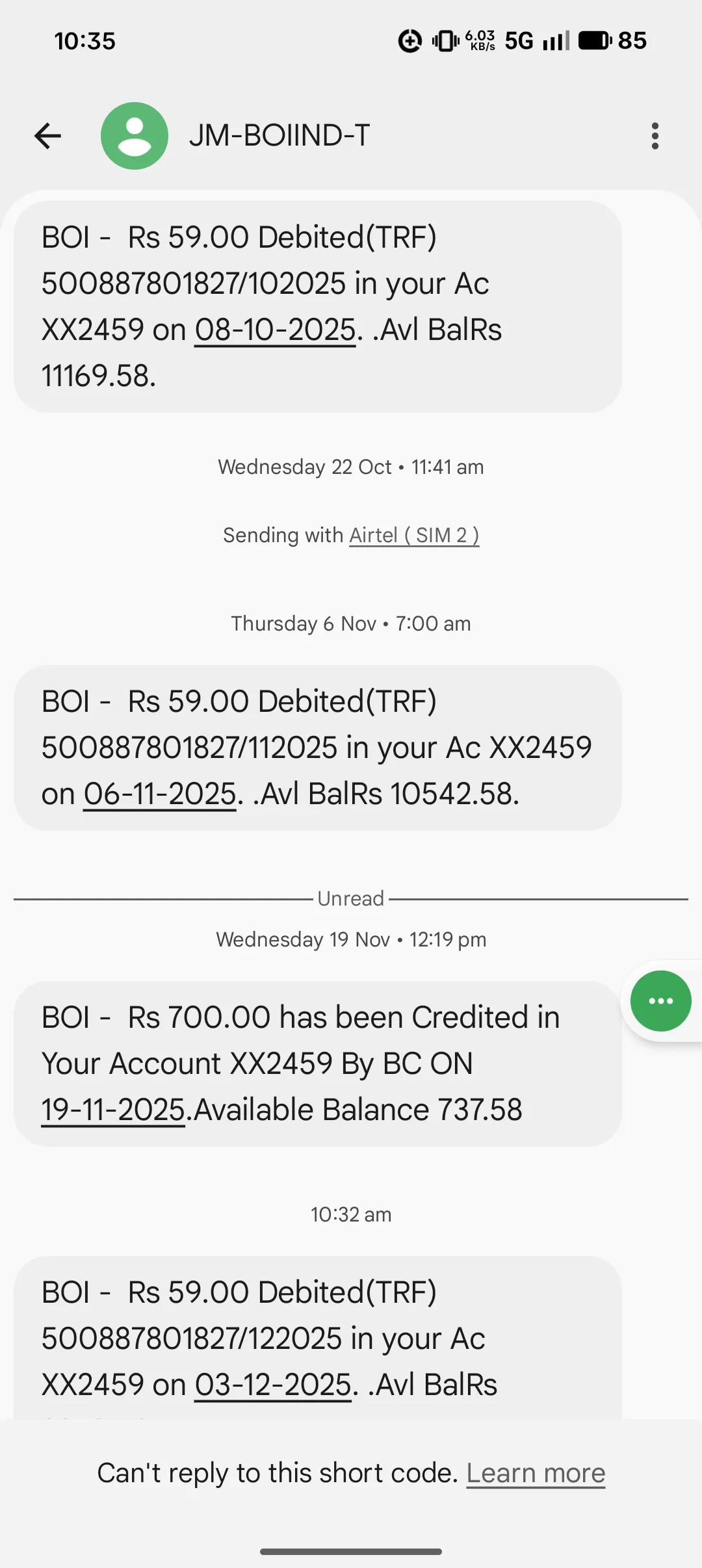Go back to the conversation list
The width and height of the screenshot is (702, 1568).
tap(47, 136)
